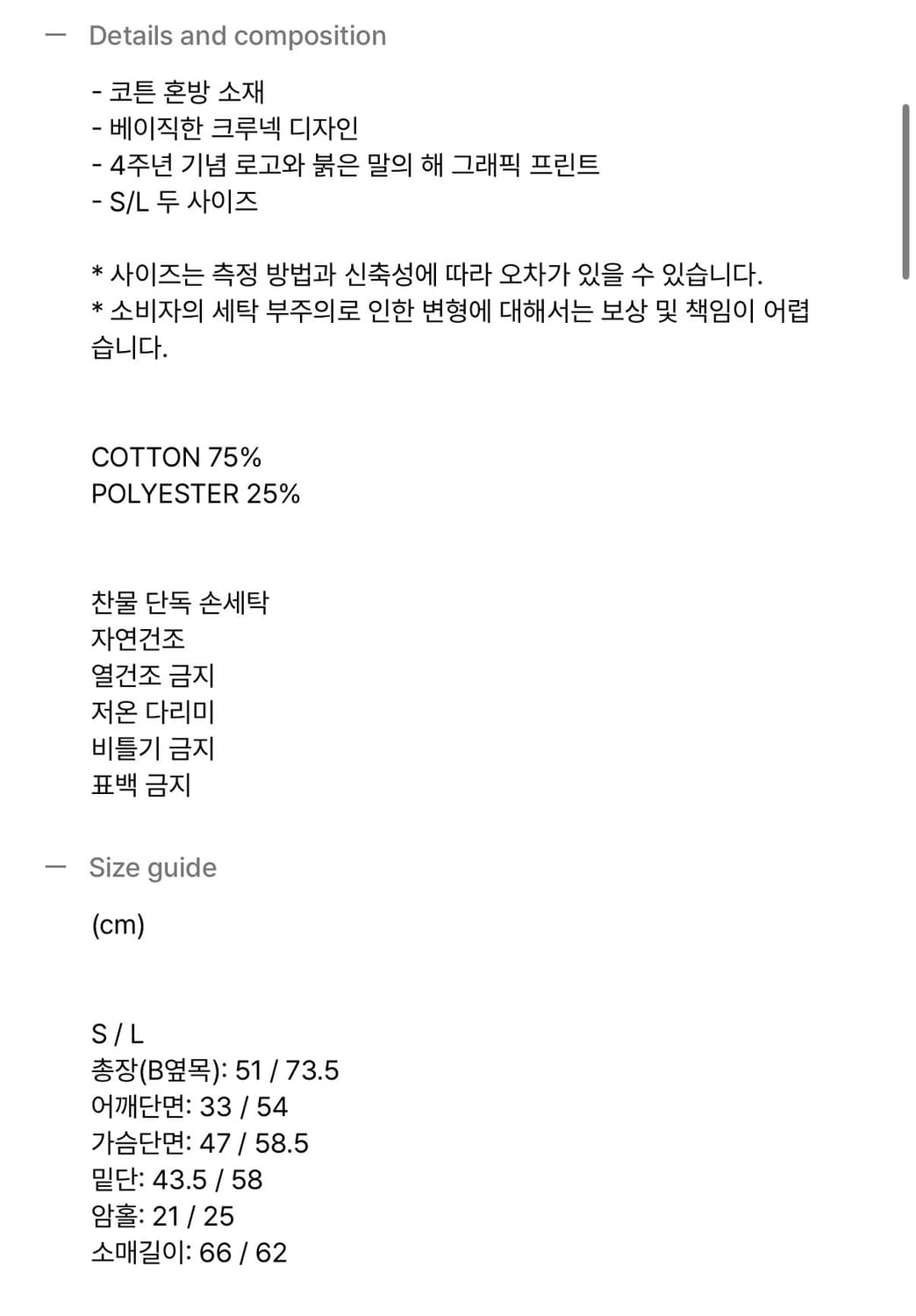Collapse the Size guide section
This screenshot has height=1316, width=916.
pyautogui.click(x=151, y=868)
